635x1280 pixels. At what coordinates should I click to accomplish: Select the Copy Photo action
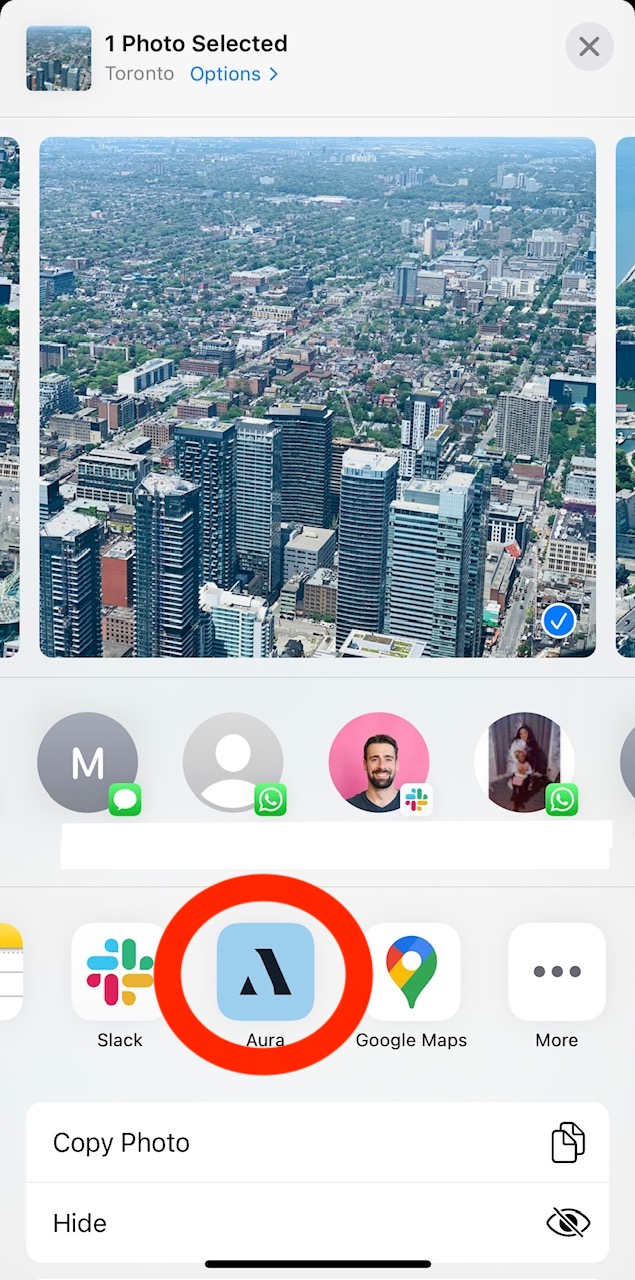click(317, 1142)
